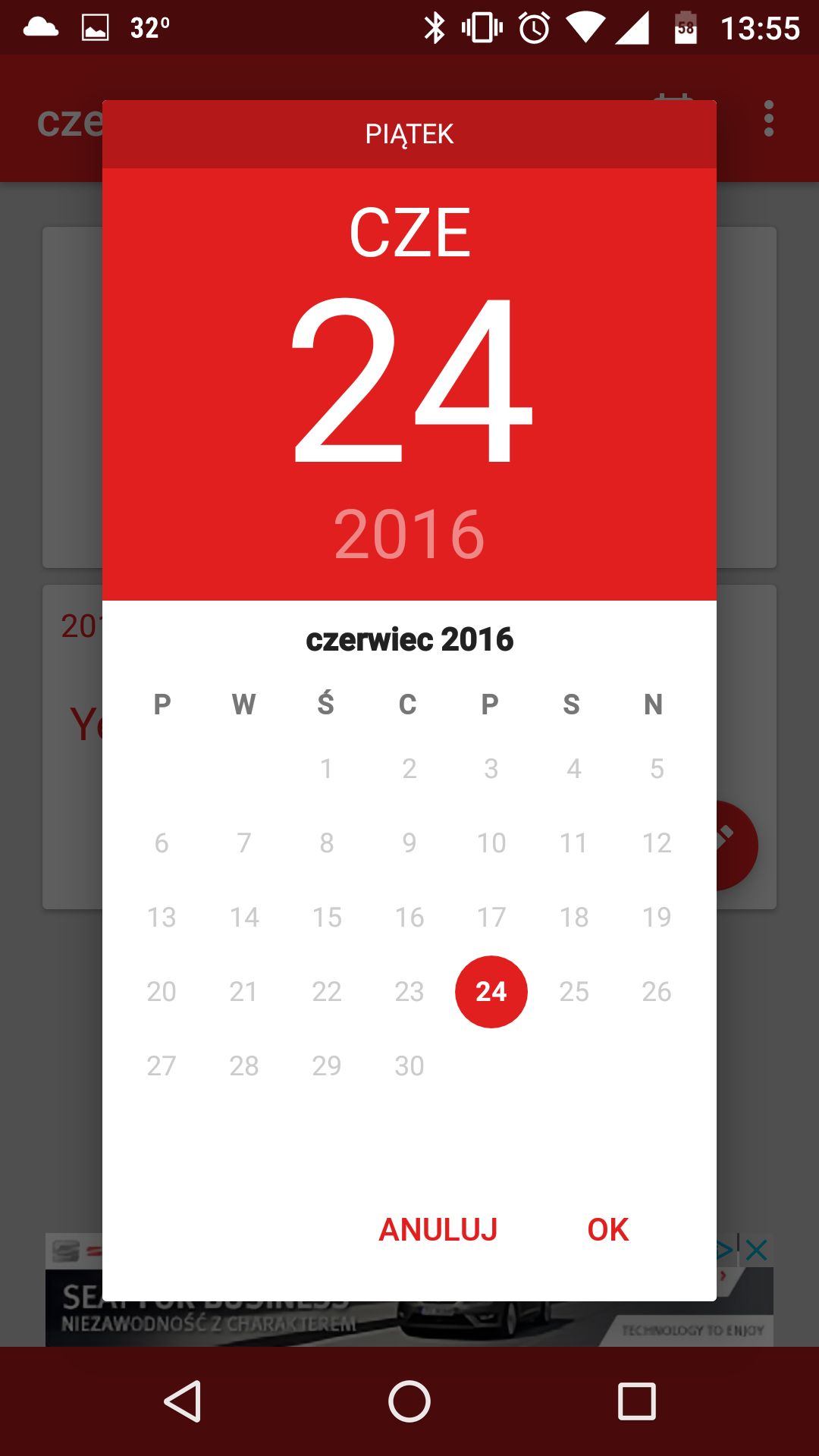
Task: Go to the home screen
Action: click(x=409, y=1401)
